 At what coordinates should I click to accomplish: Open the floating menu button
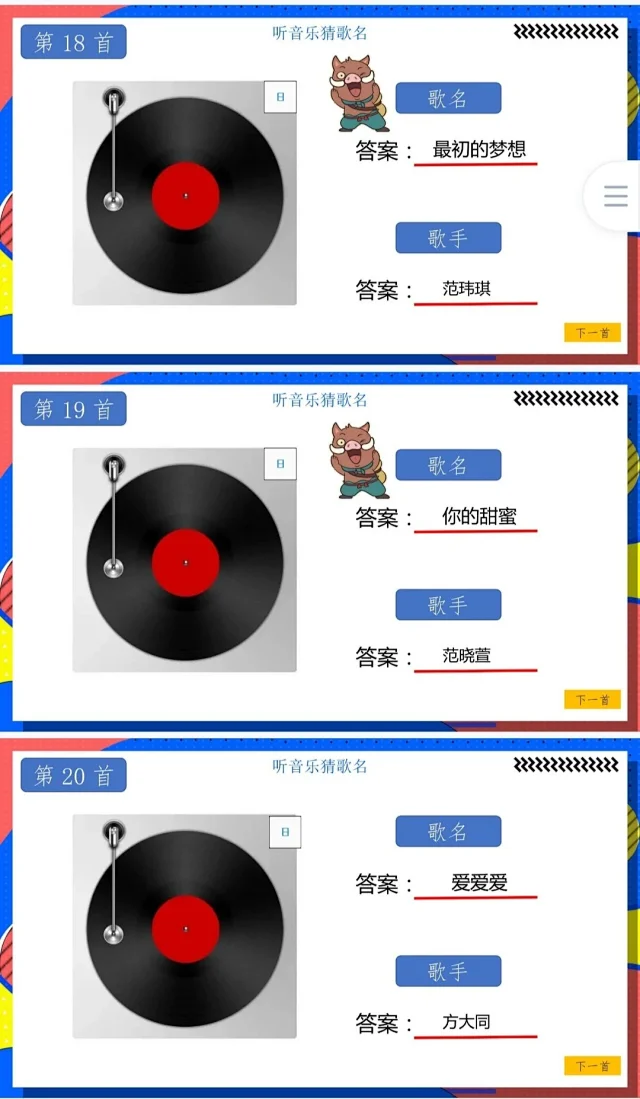615,196
